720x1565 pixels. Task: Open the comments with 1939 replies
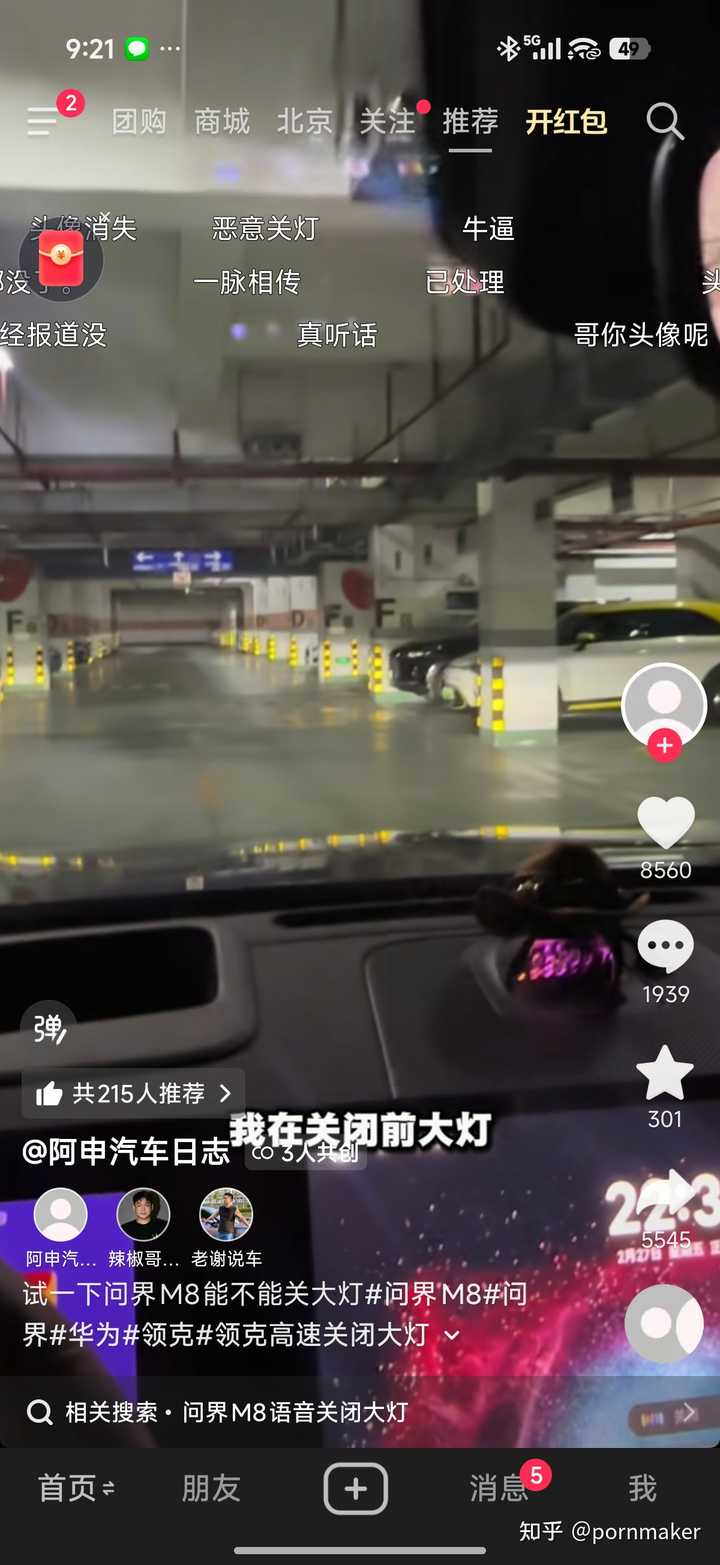[666, 948]
